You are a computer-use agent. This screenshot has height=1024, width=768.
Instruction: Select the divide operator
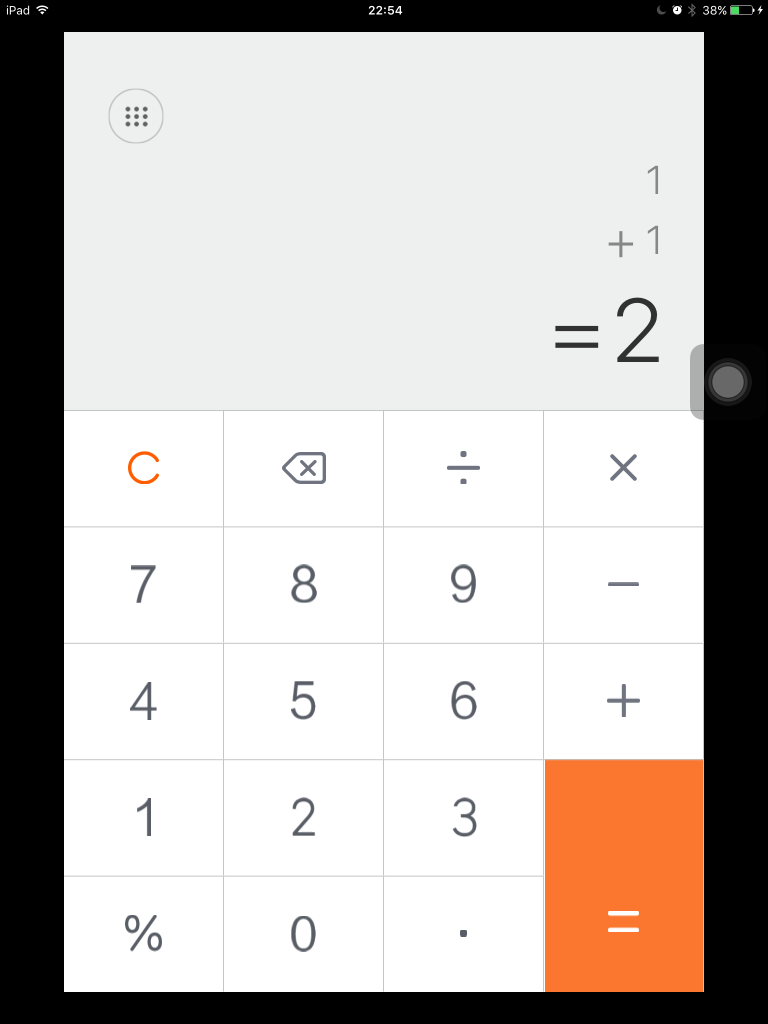[x=463, y=468]
